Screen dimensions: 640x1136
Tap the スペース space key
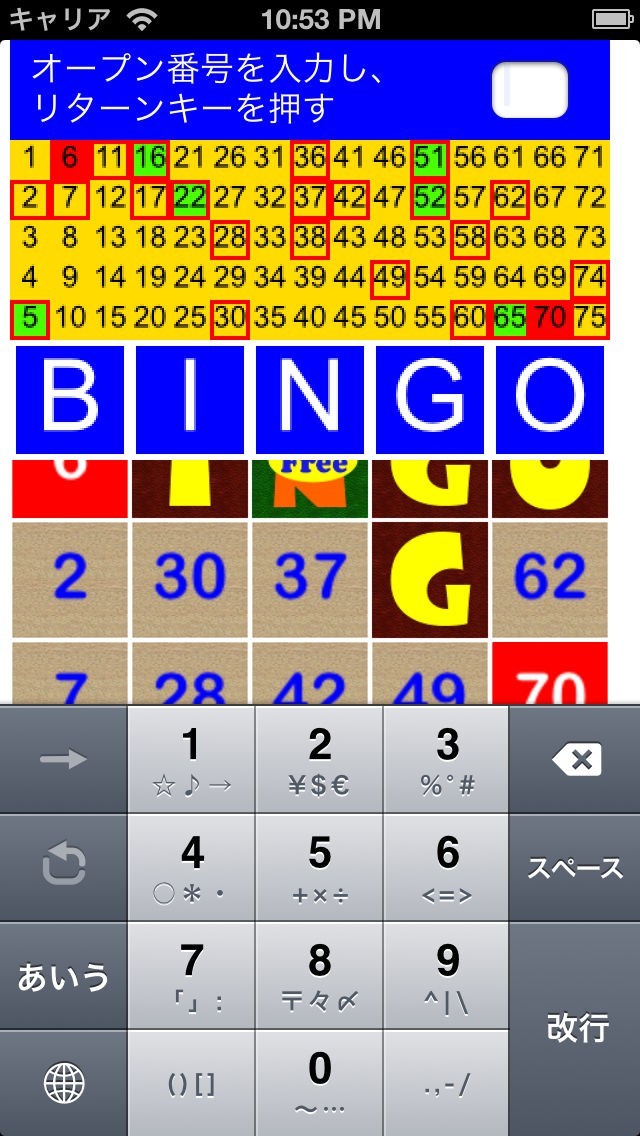click(575, 868)
